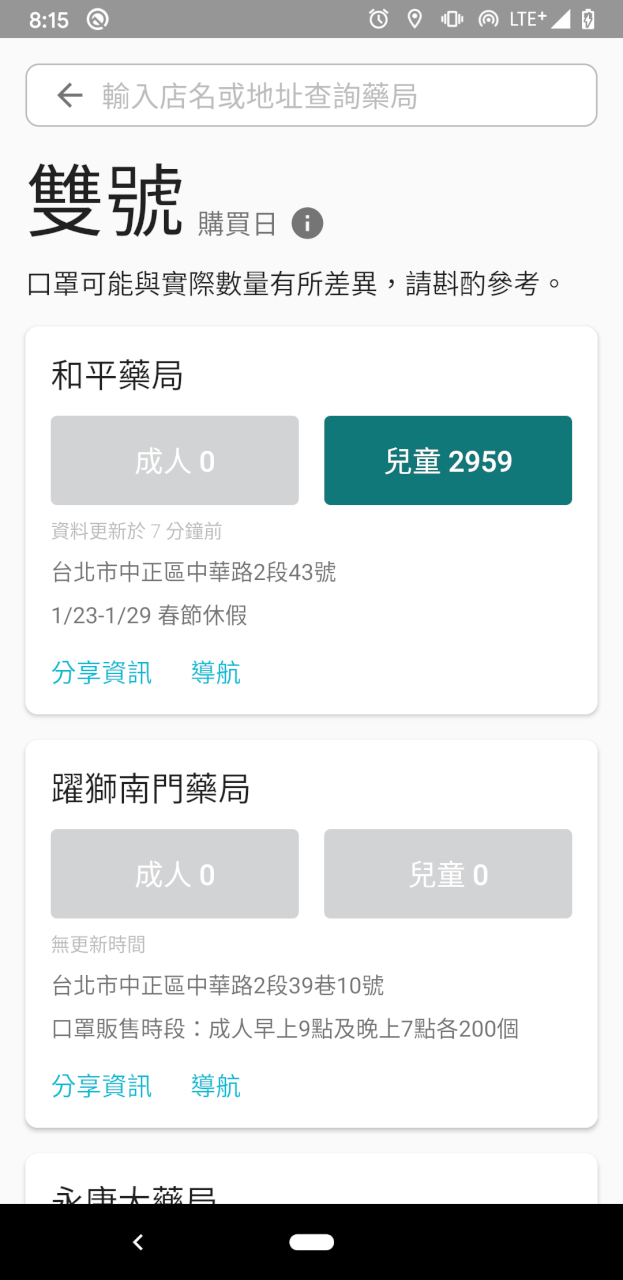The image size is (623, 1280).
Task: Share info (分享資訊) for 和平藥局
Action: (102, 673)
